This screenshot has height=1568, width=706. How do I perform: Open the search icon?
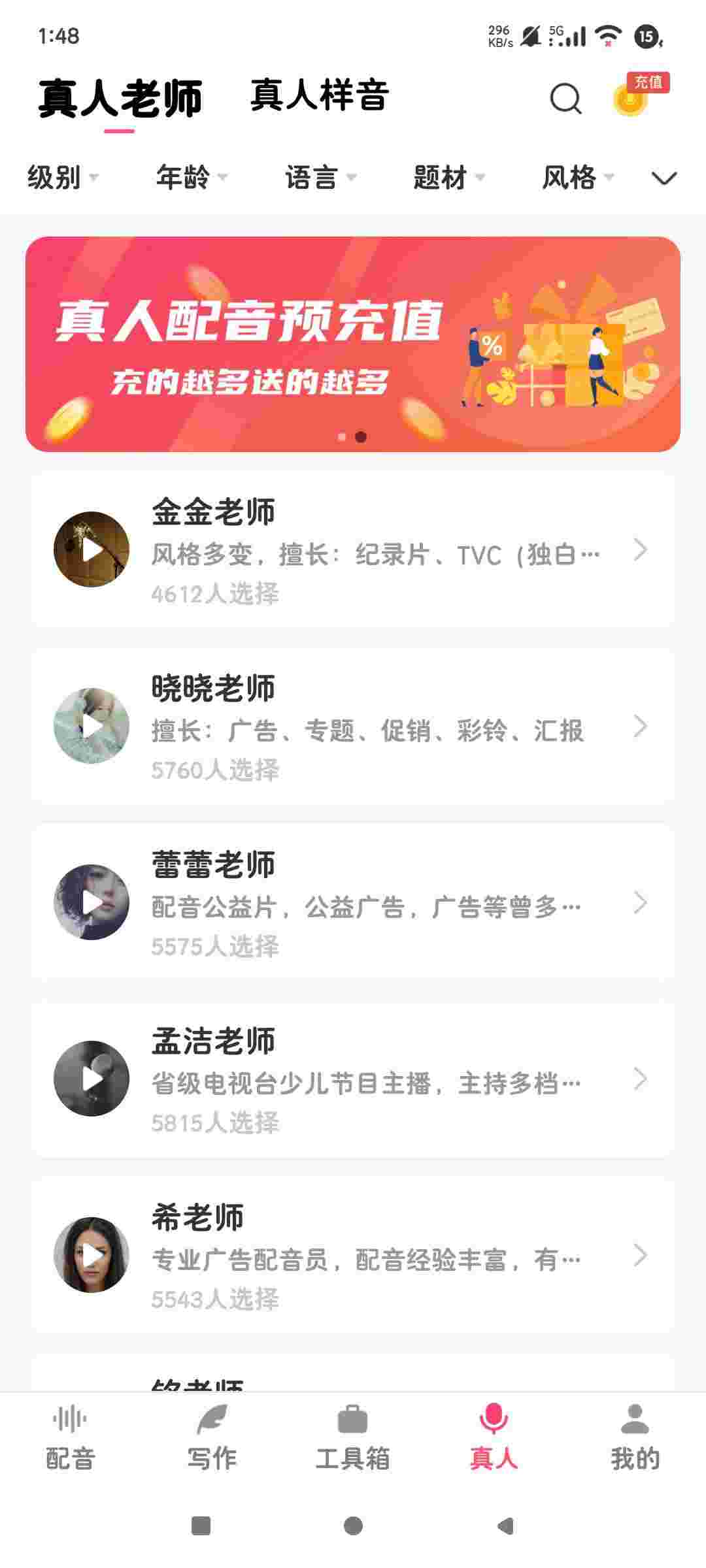[x=565, y=99]
